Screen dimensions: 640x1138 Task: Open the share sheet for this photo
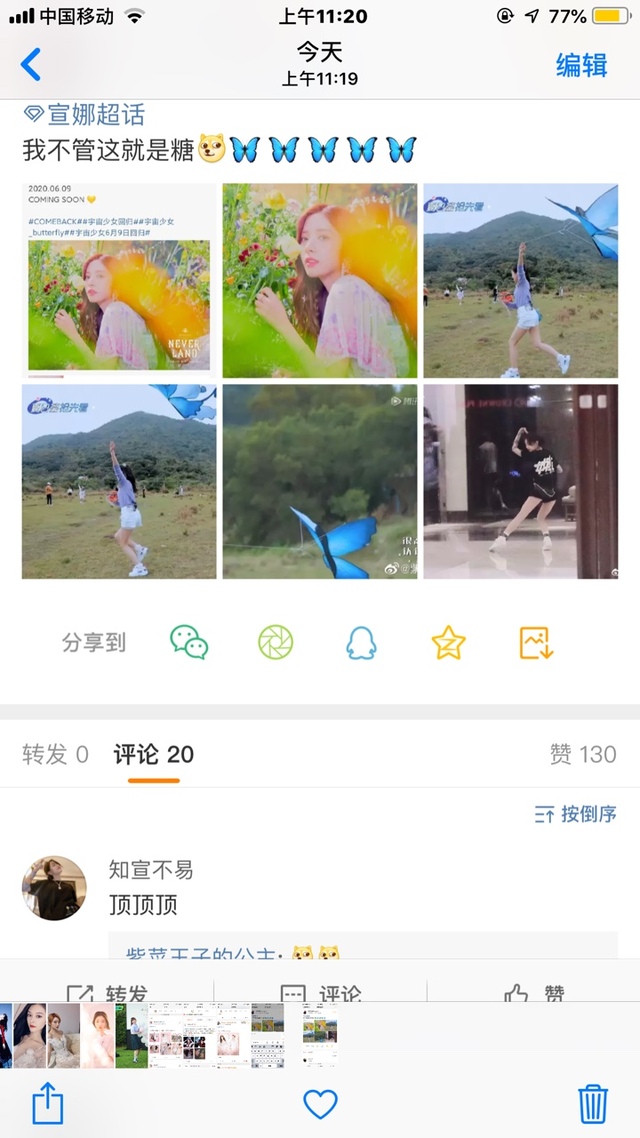pos(47,1104)
